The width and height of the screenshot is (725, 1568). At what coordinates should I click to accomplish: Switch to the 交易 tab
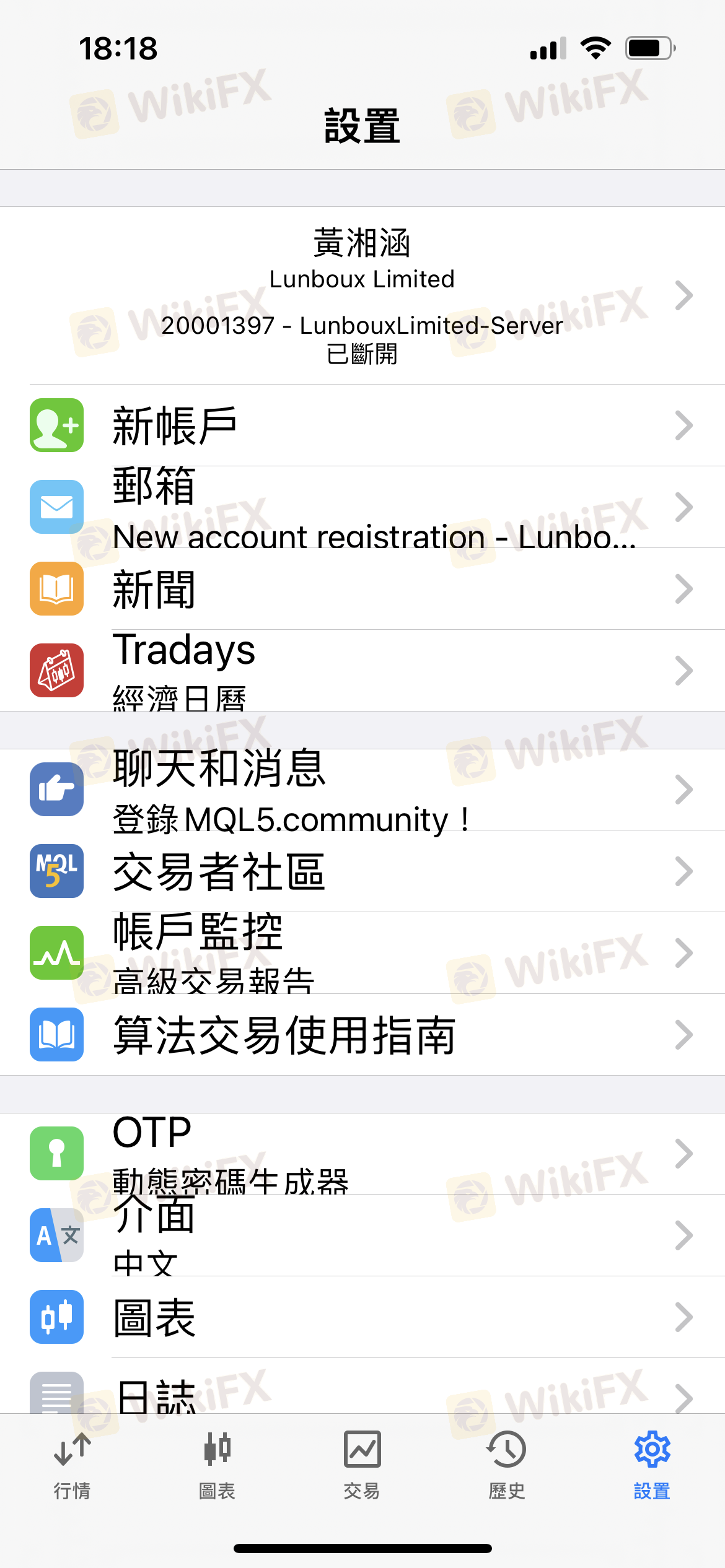(362, 1465)
